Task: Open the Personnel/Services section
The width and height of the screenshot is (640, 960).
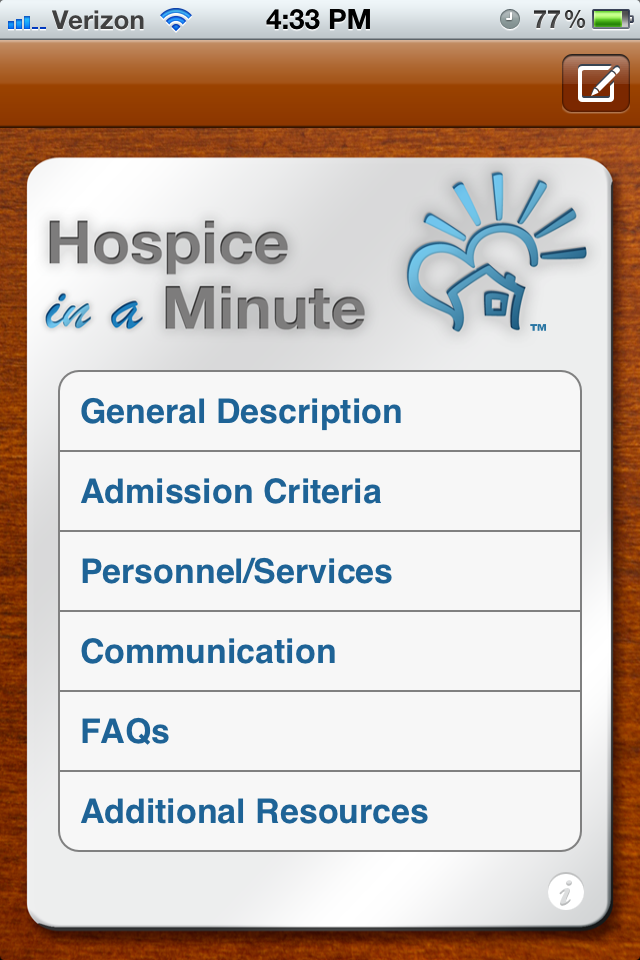Action: [x=320, y=572]
